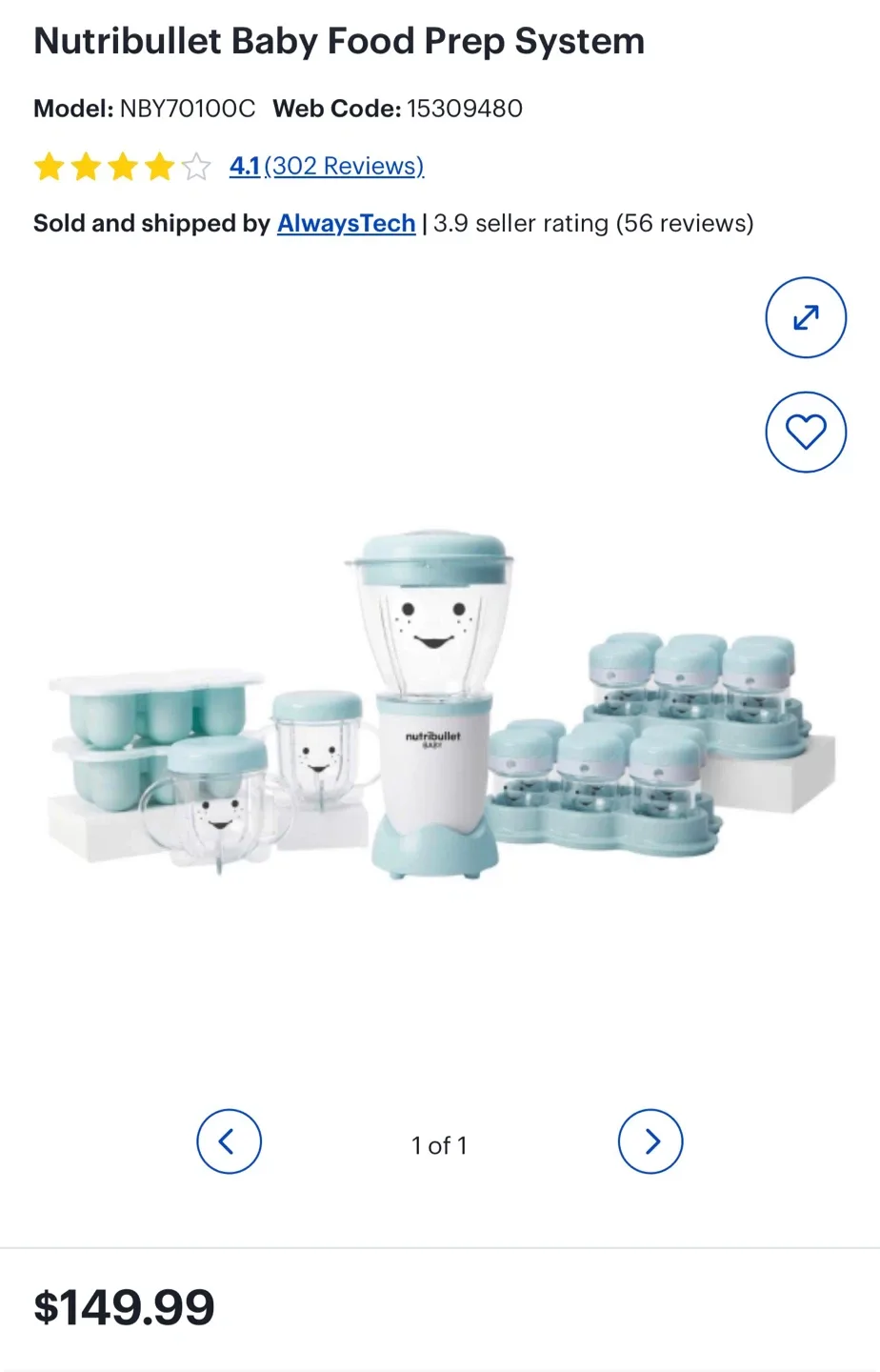
Task: Click the 4.1 rating link
Action: pyautogui.click(x=245, y=166)
